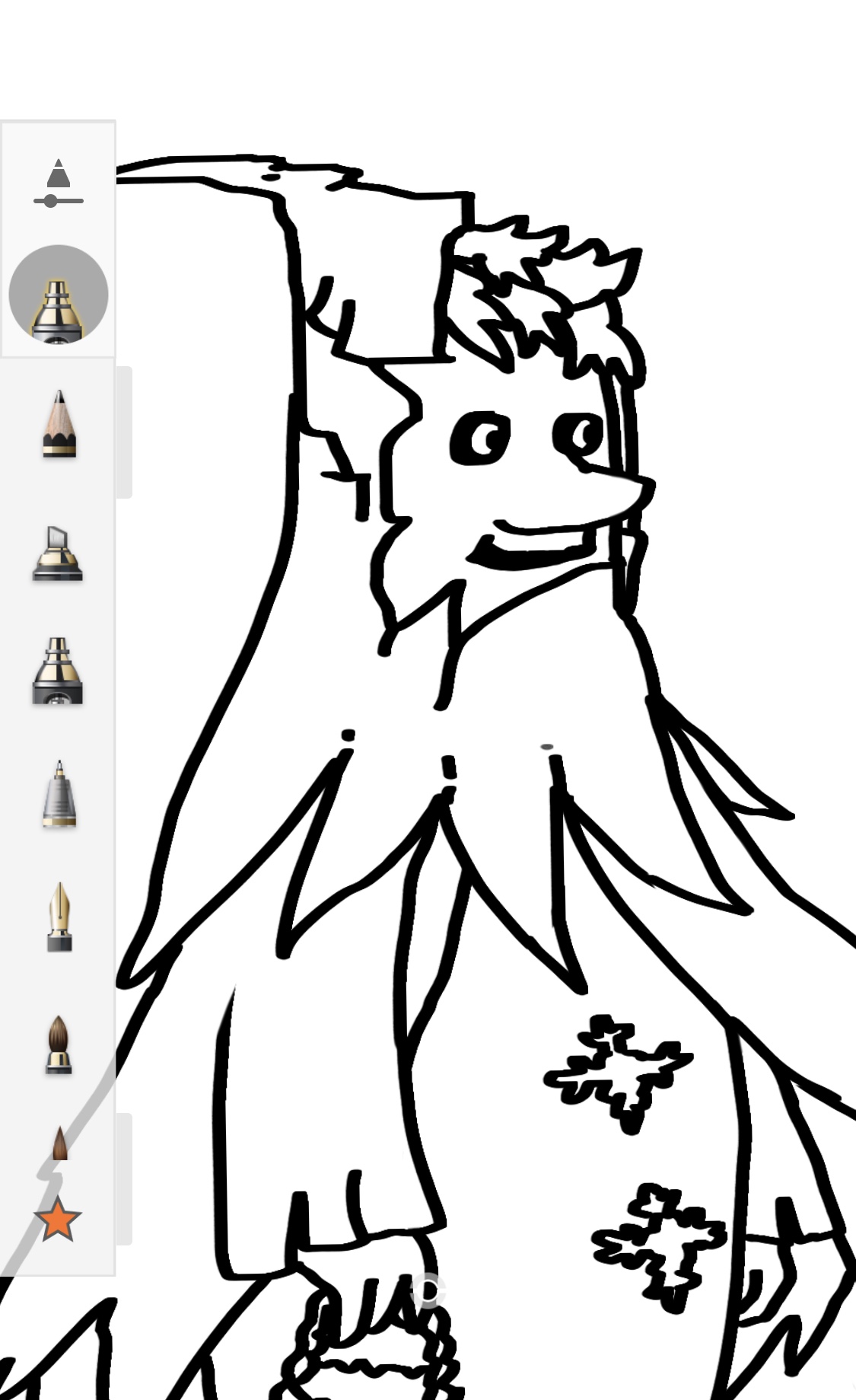Pick the fine-tip technical pen
This screenshot has height=1400, width=856.
tap(59, 793)
